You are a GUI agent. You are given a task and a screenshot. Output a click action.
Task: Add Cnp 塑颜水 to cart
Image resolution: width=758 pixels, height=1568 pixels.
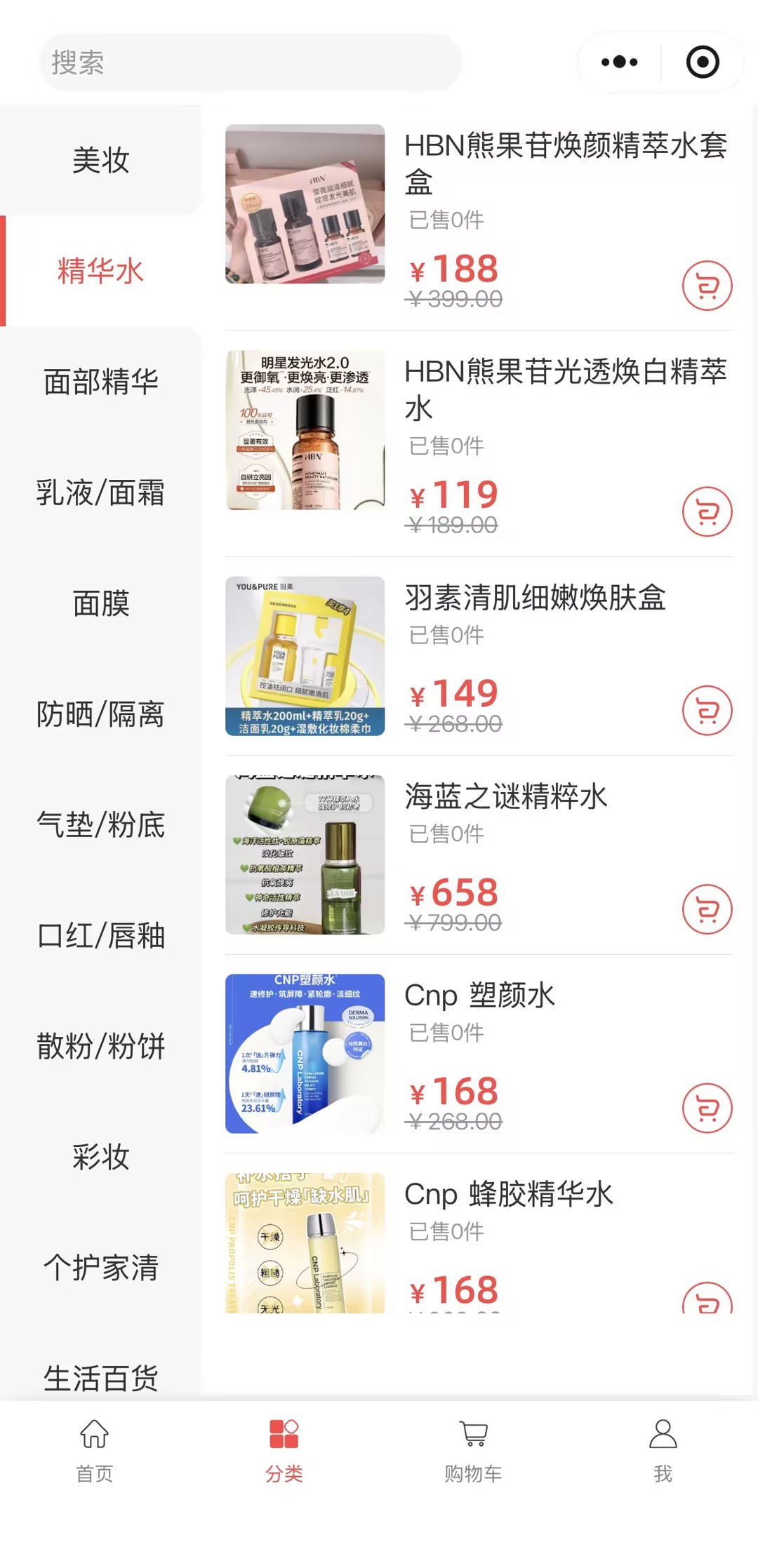[707, 1108]
